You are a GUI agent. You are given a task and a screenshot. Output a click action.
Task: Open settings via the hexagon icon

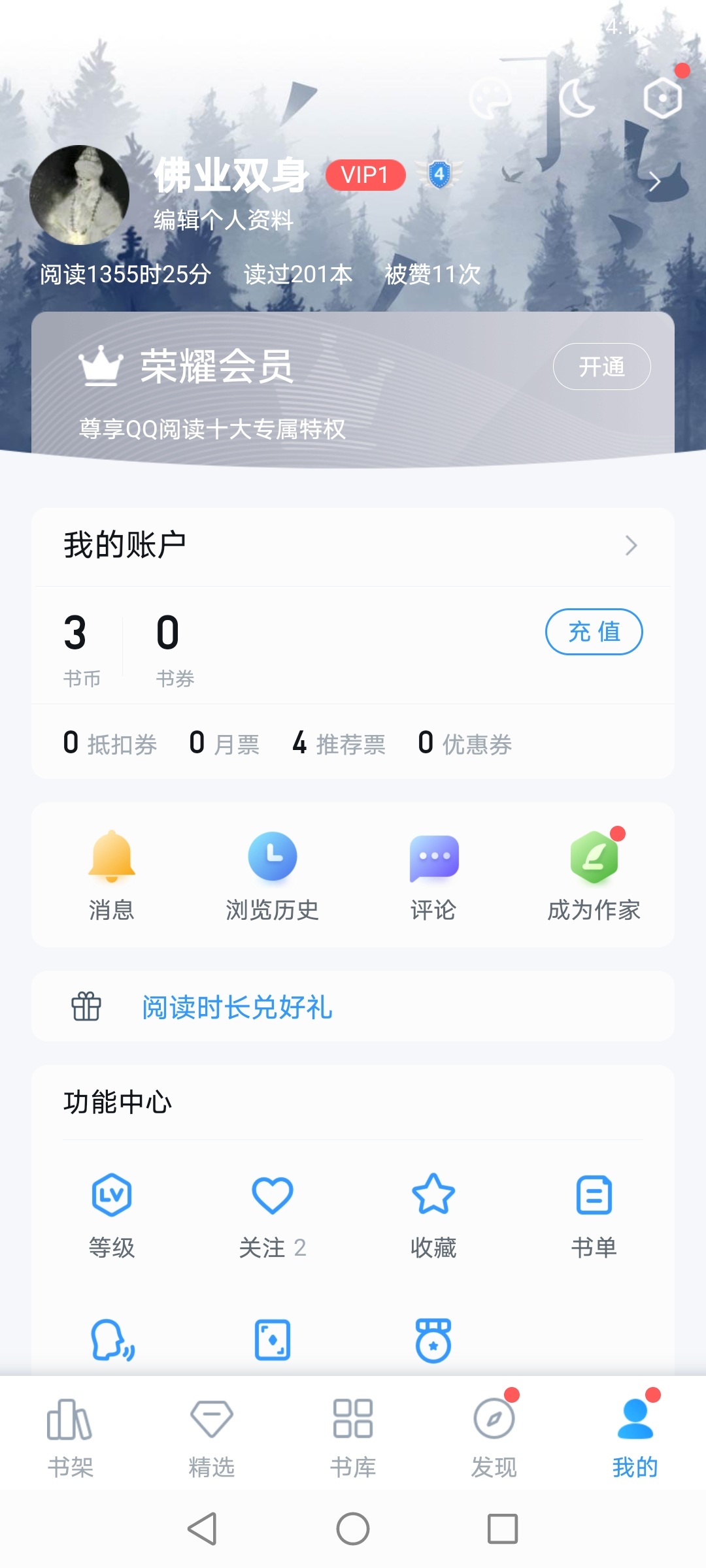662,98
